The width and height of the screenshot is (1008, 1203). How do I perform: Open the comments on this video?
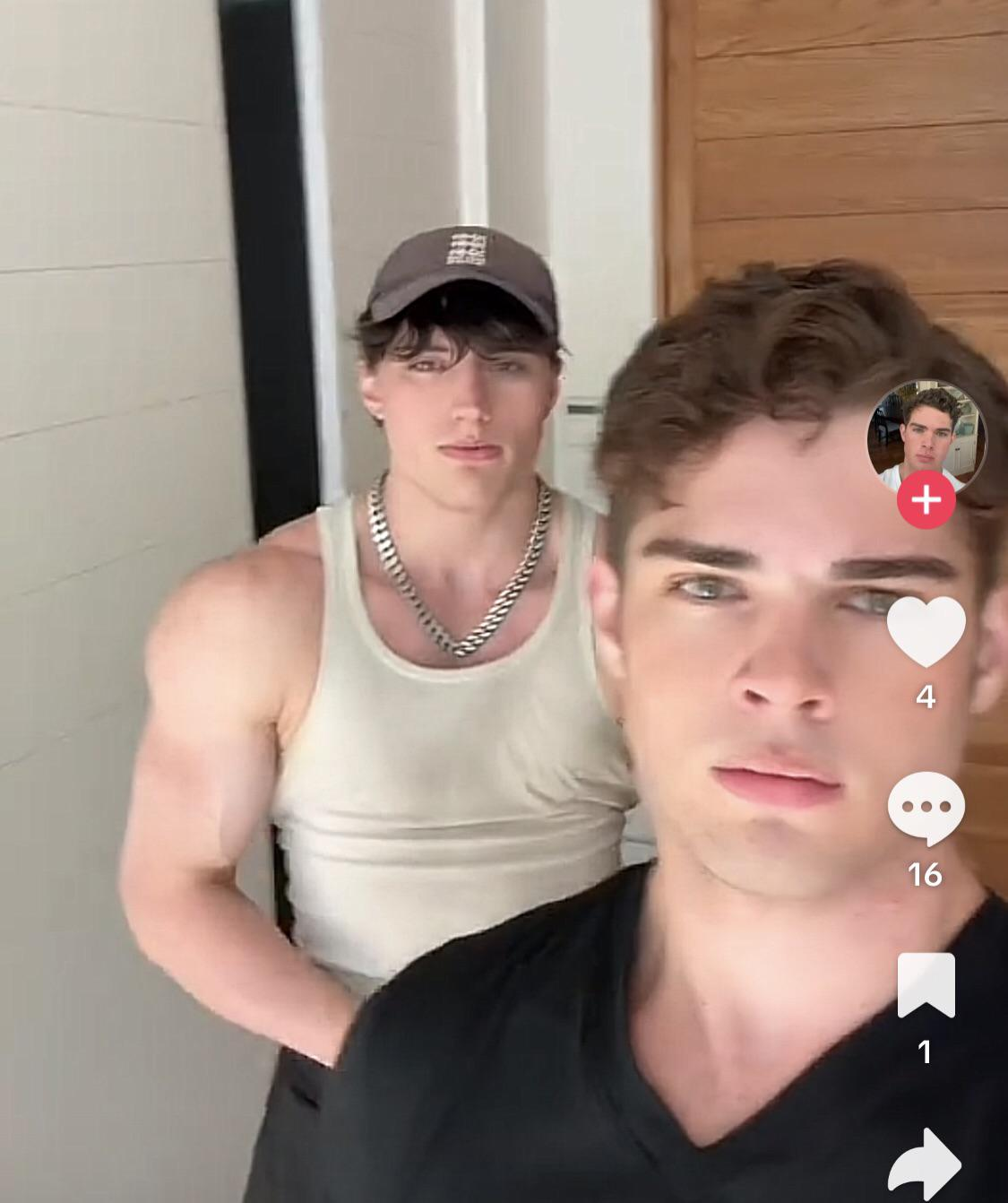click(x=926, y=807)
